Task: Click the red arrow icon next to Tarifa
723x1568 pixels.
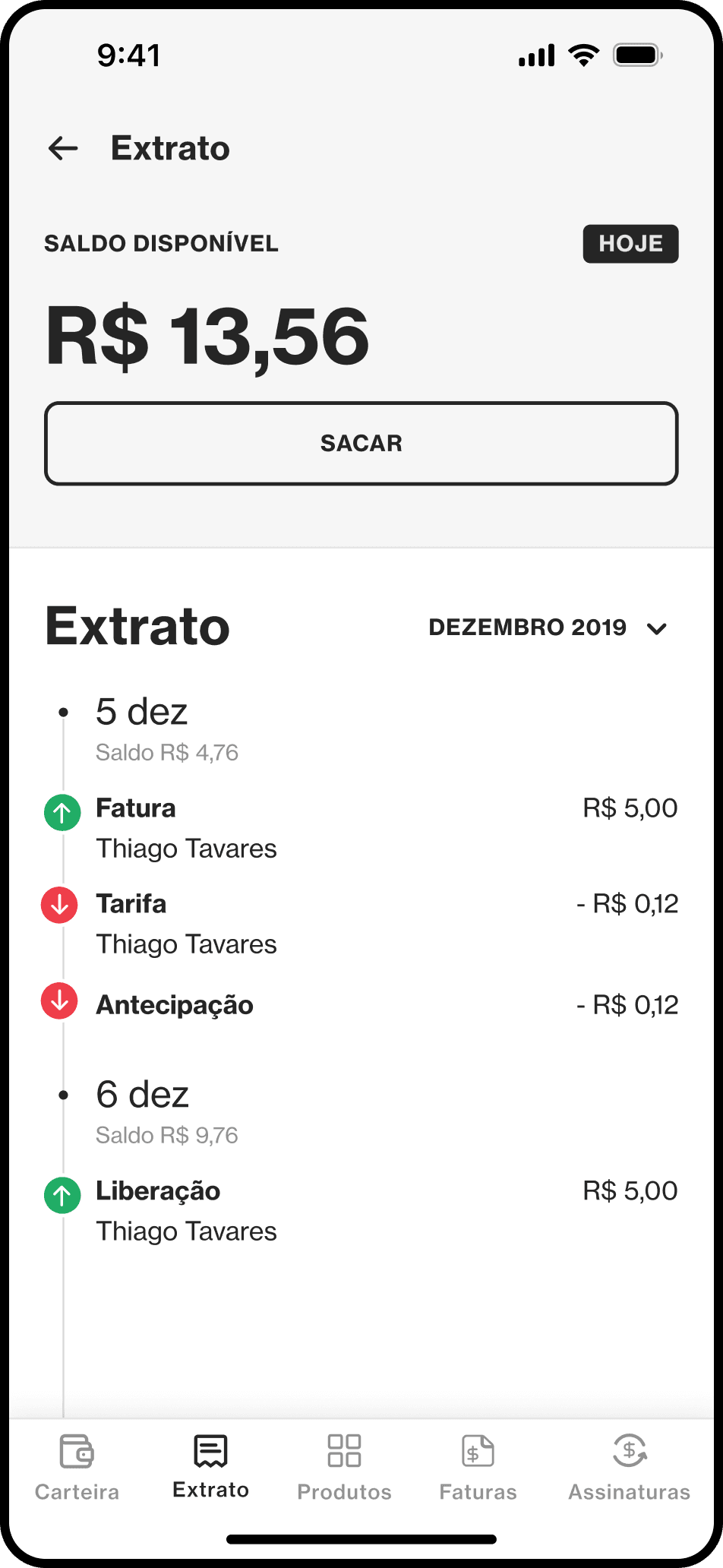Action: [58, 905]
